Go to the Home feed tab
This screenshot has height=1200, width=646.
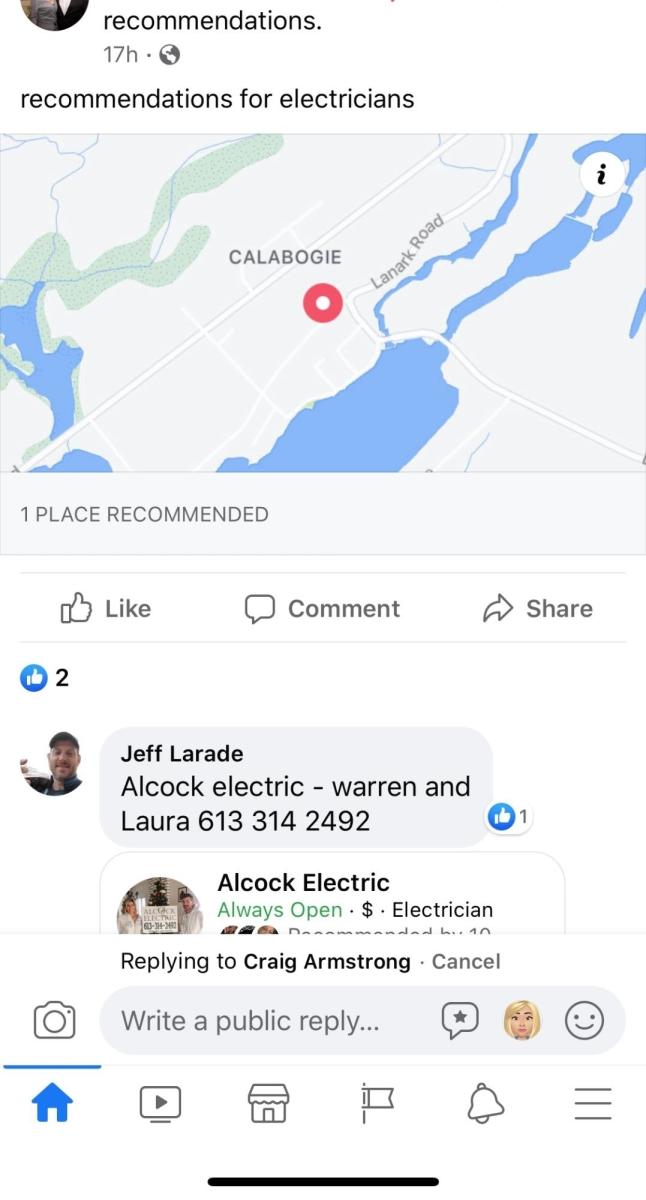tap(53, 1103)
